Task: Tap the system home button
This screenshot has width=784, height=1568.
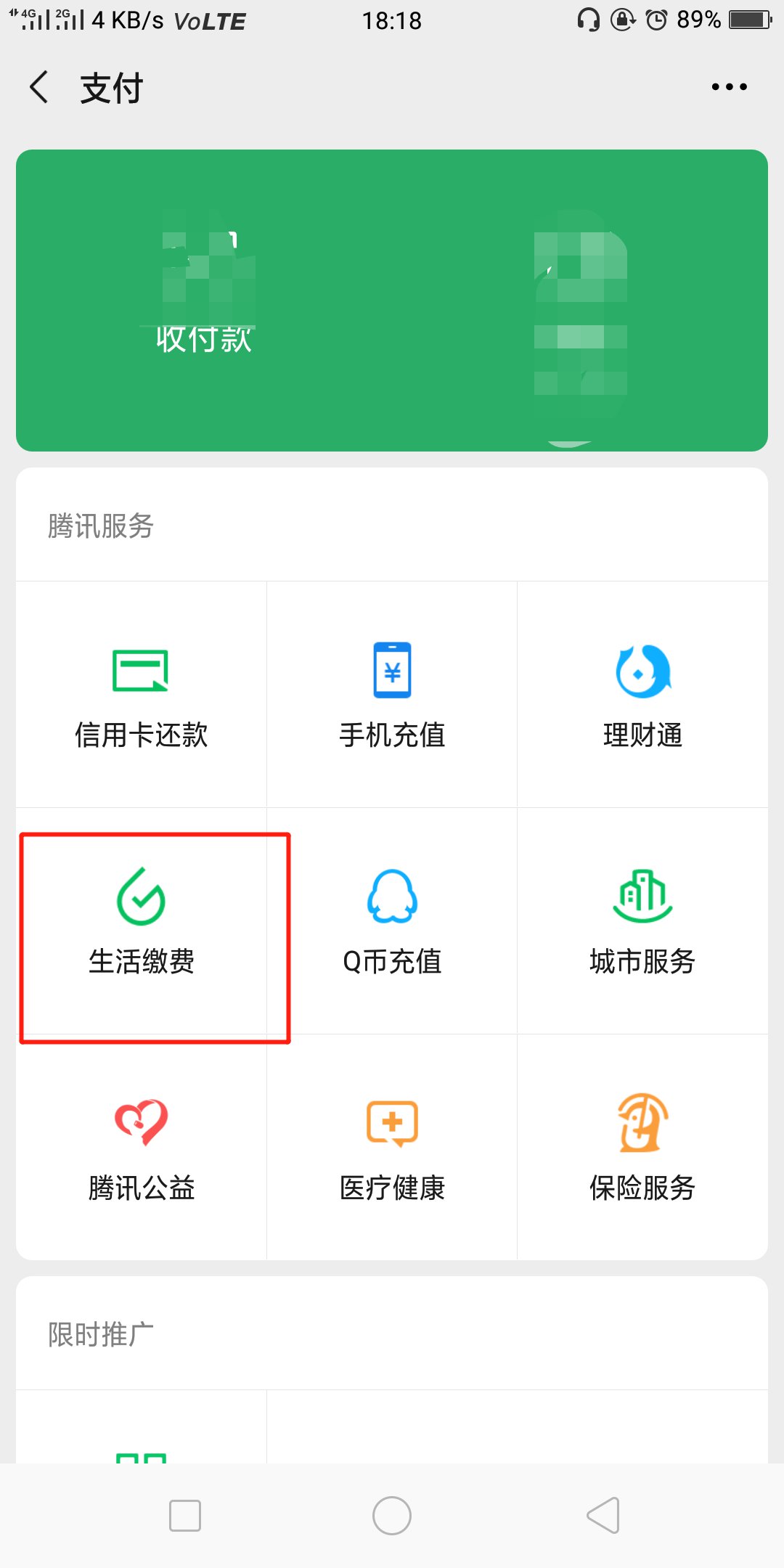Action: tap(392, 1516)
